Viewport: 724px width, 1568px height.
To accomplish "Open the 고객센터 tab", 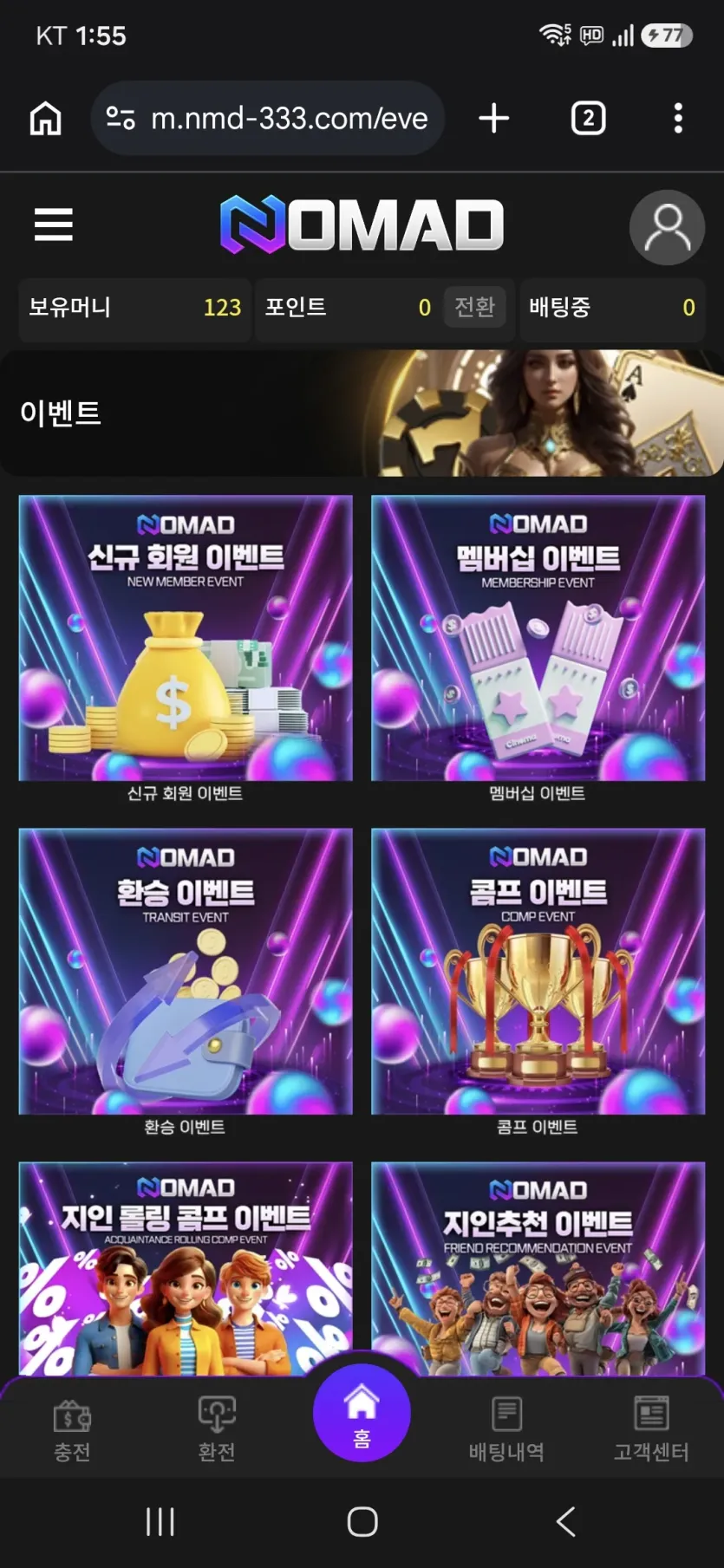I will (x=651, y=1429).
